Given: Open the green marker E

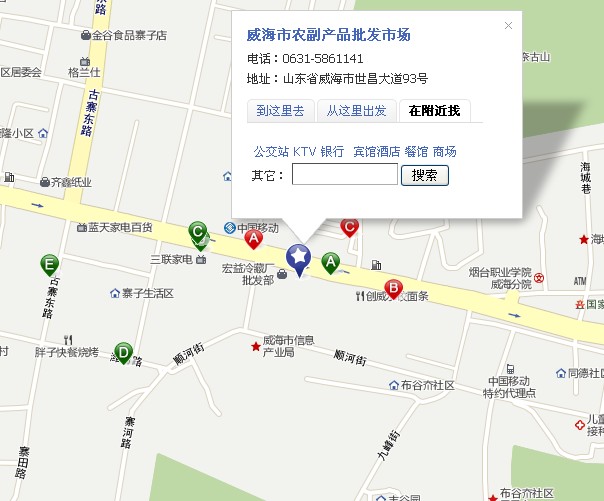Looking at the screenshot, I should 49,265.
